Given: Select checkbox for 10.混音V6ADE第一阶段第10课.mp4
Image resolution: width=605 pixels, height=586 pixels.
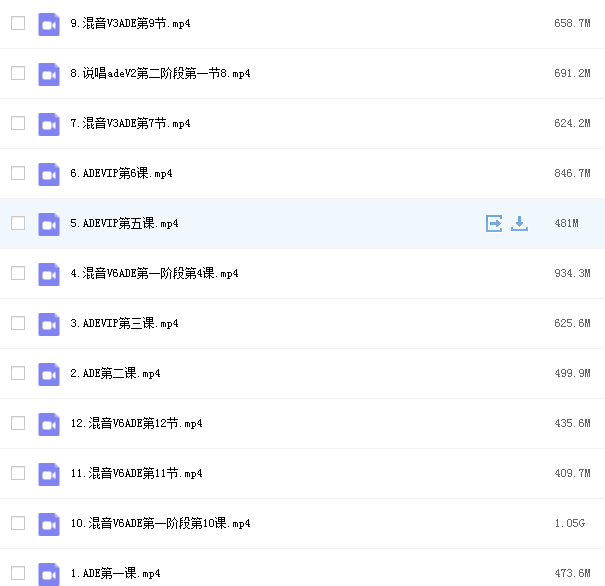Looking at the screenshot, I should coord(18,523).
